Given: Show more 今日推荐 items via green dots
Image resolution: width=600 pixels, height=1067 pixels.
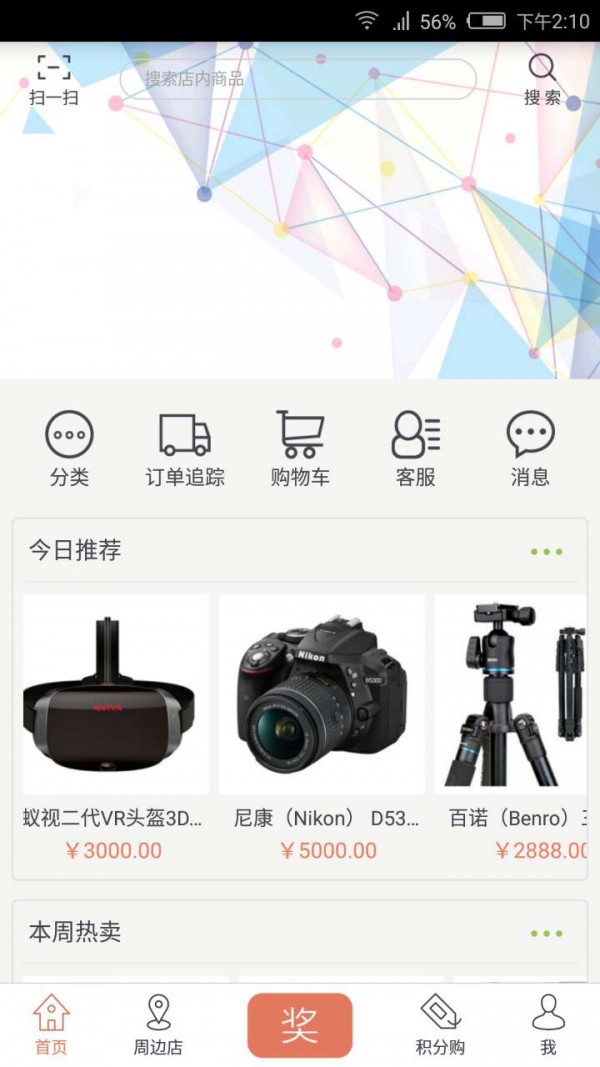Looking at the screenshot, I should pos(546,551).
